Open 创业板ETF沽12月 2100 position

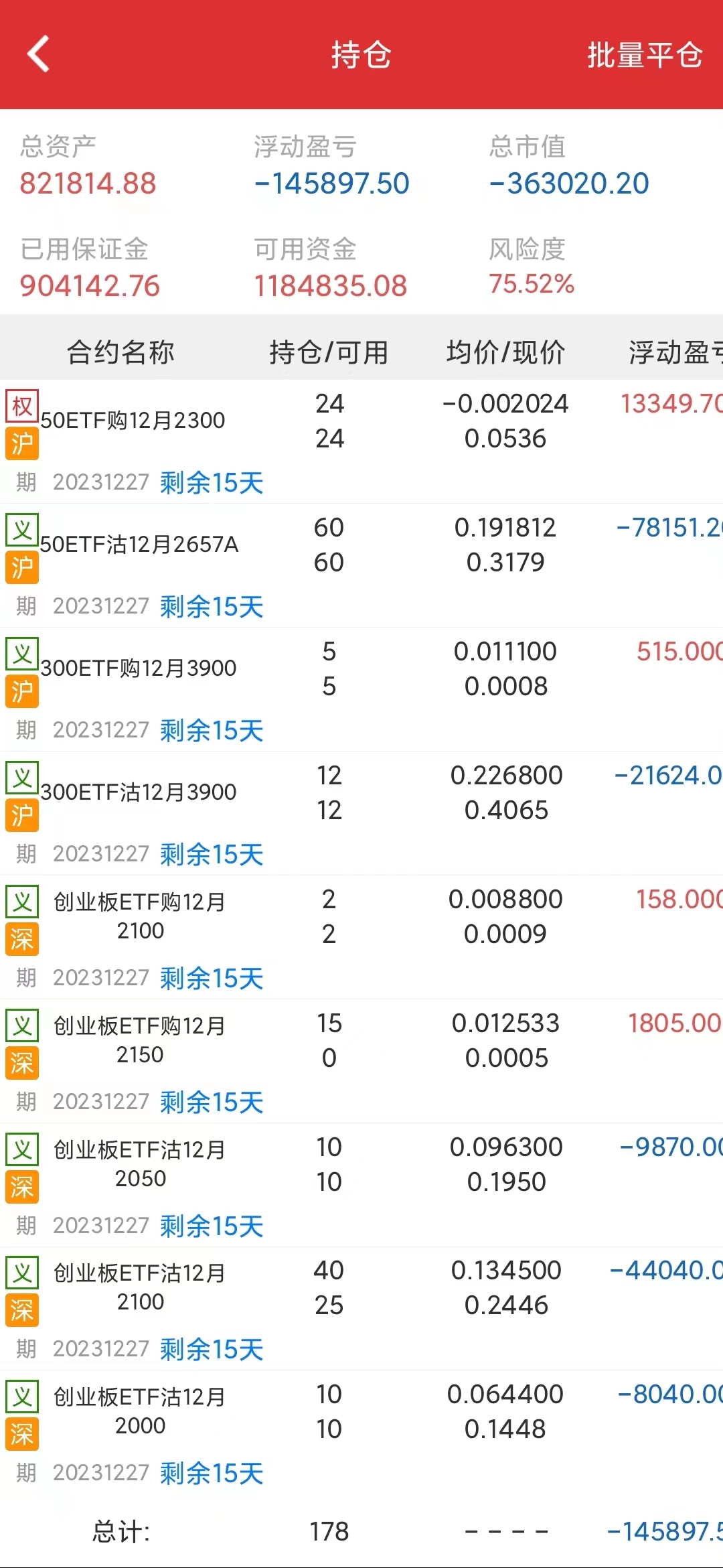pyautogui.click(x=139, y=1287)
